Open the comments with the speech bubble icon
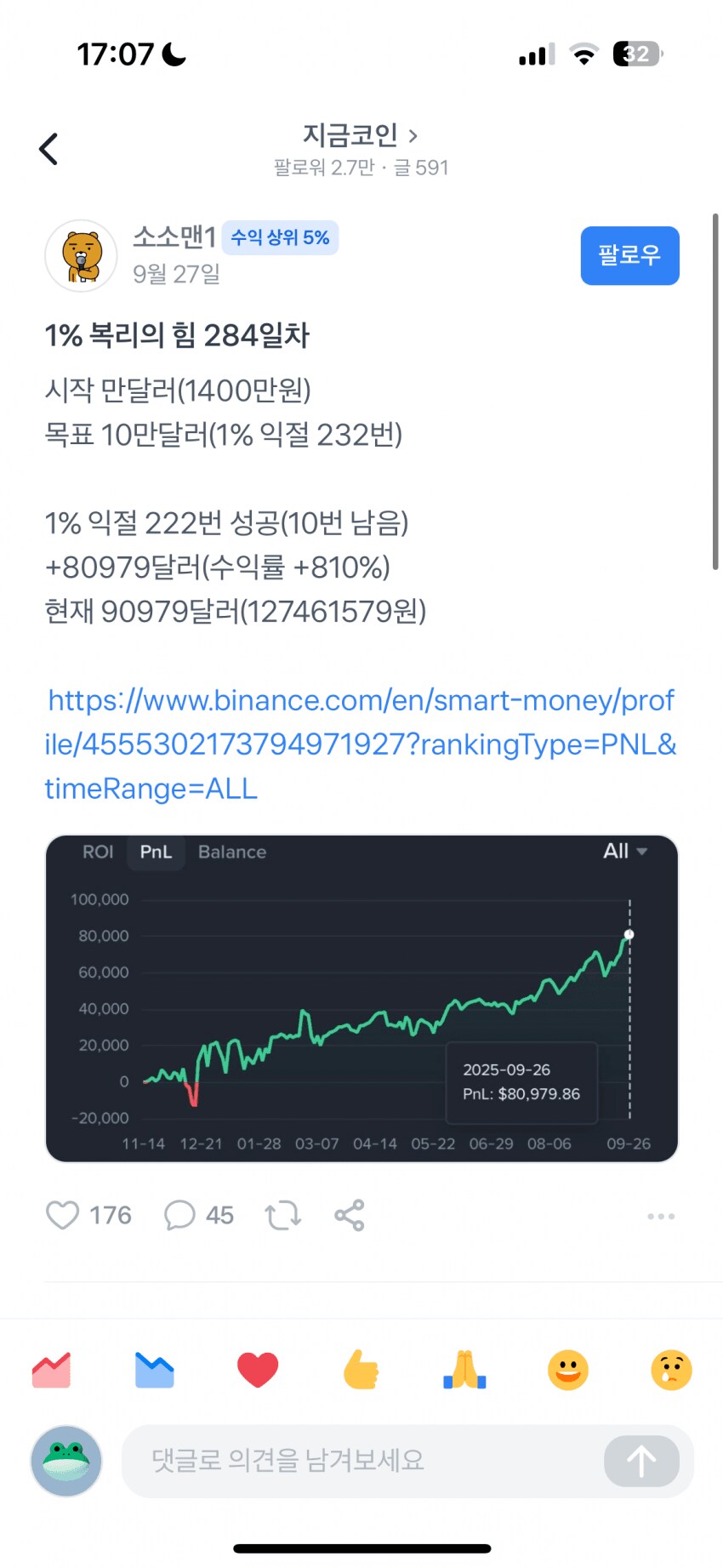Screen dimensions: 723x1568 [x=179, y=1215]
